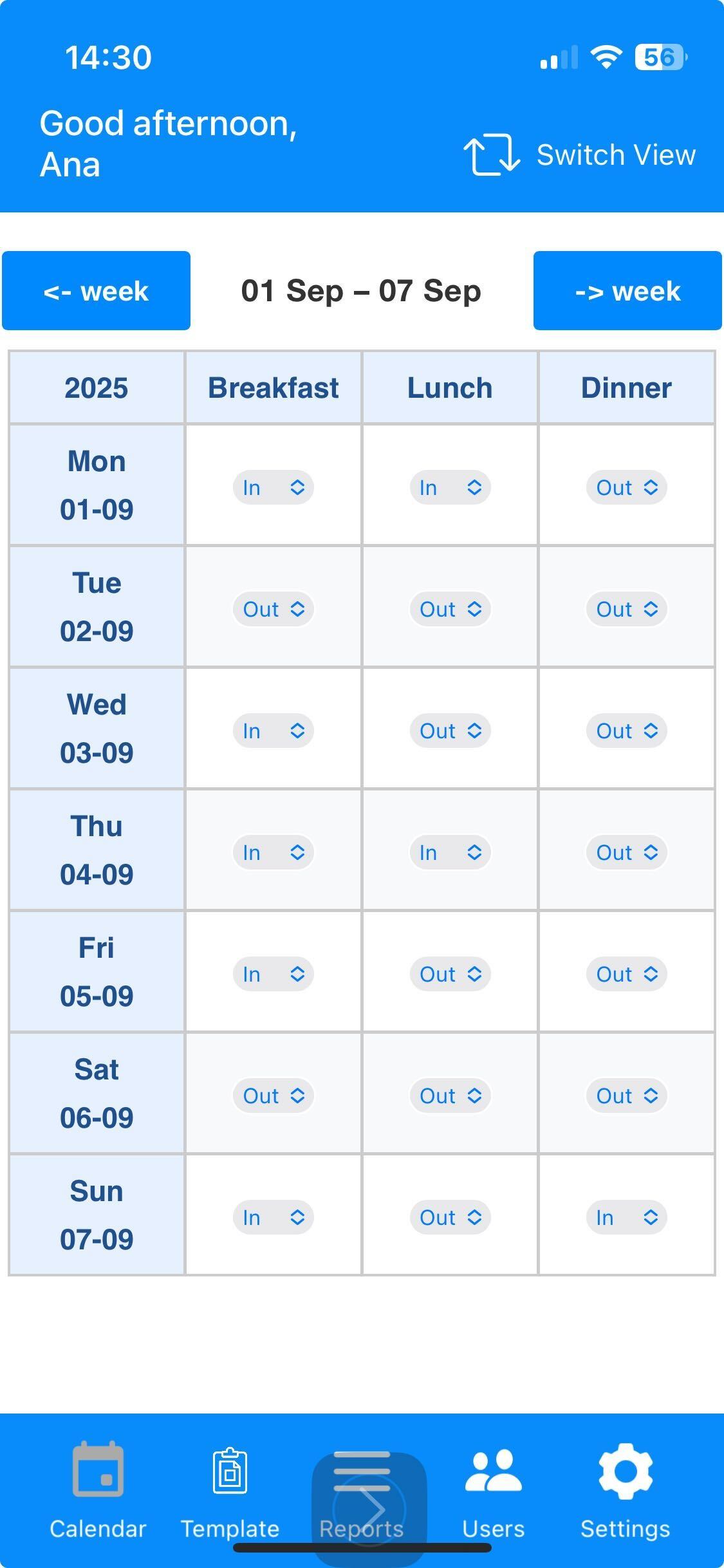Tap the date range 01 Sep – 07 Sep
This screenshot has height=1568, width=724.
pyautogui.click(x=362, y=290)
